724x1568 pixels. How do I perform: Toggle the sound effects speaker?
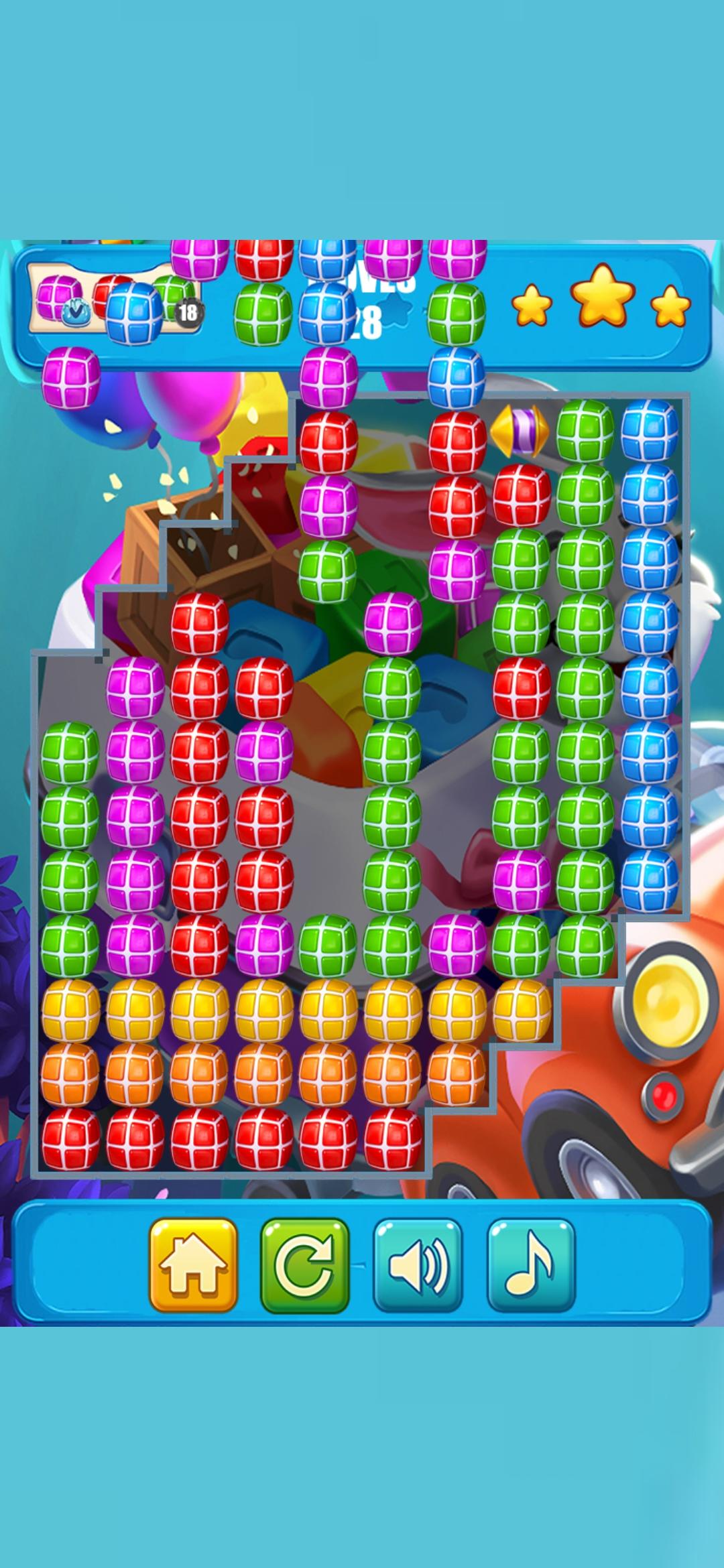tap(417, 1264)
